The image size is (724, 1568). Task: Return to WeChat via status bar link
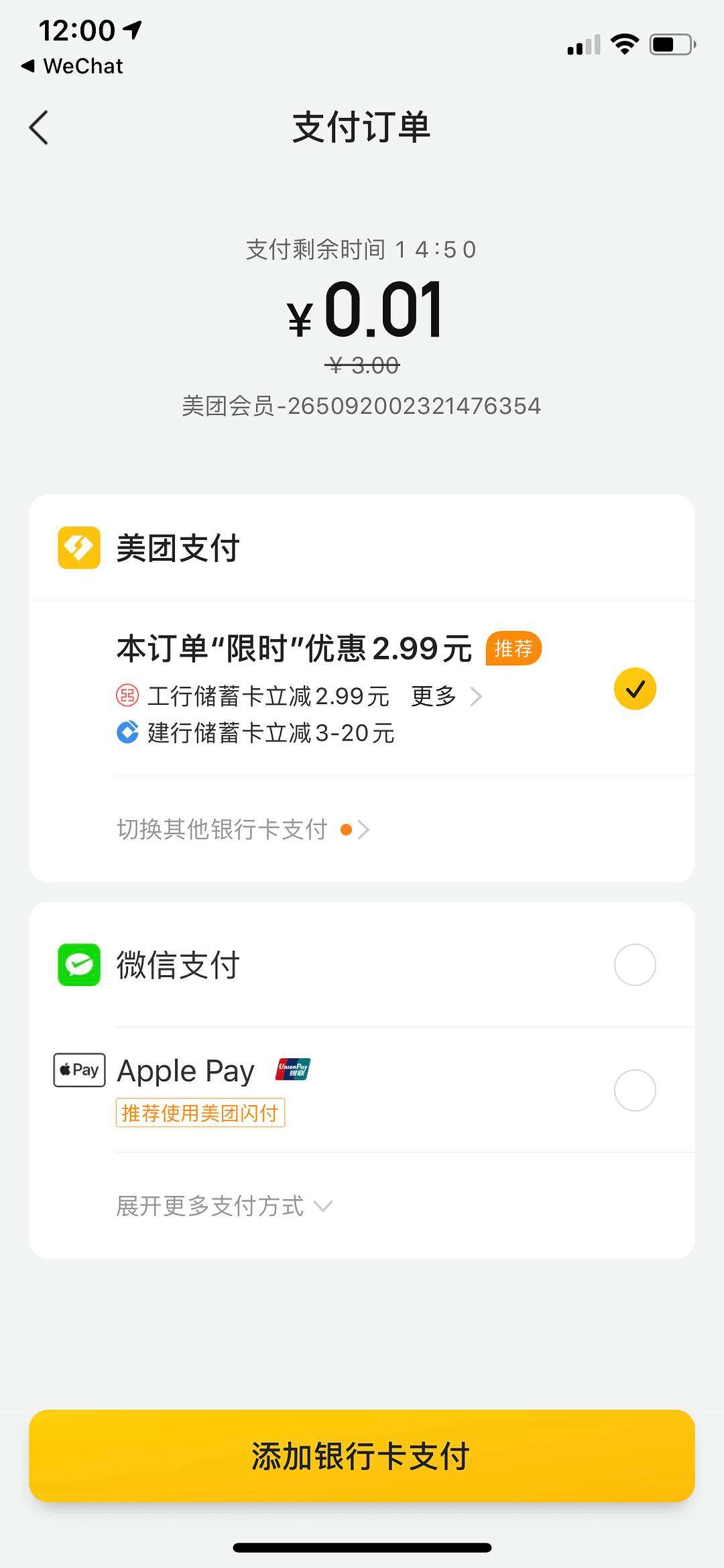72,66
